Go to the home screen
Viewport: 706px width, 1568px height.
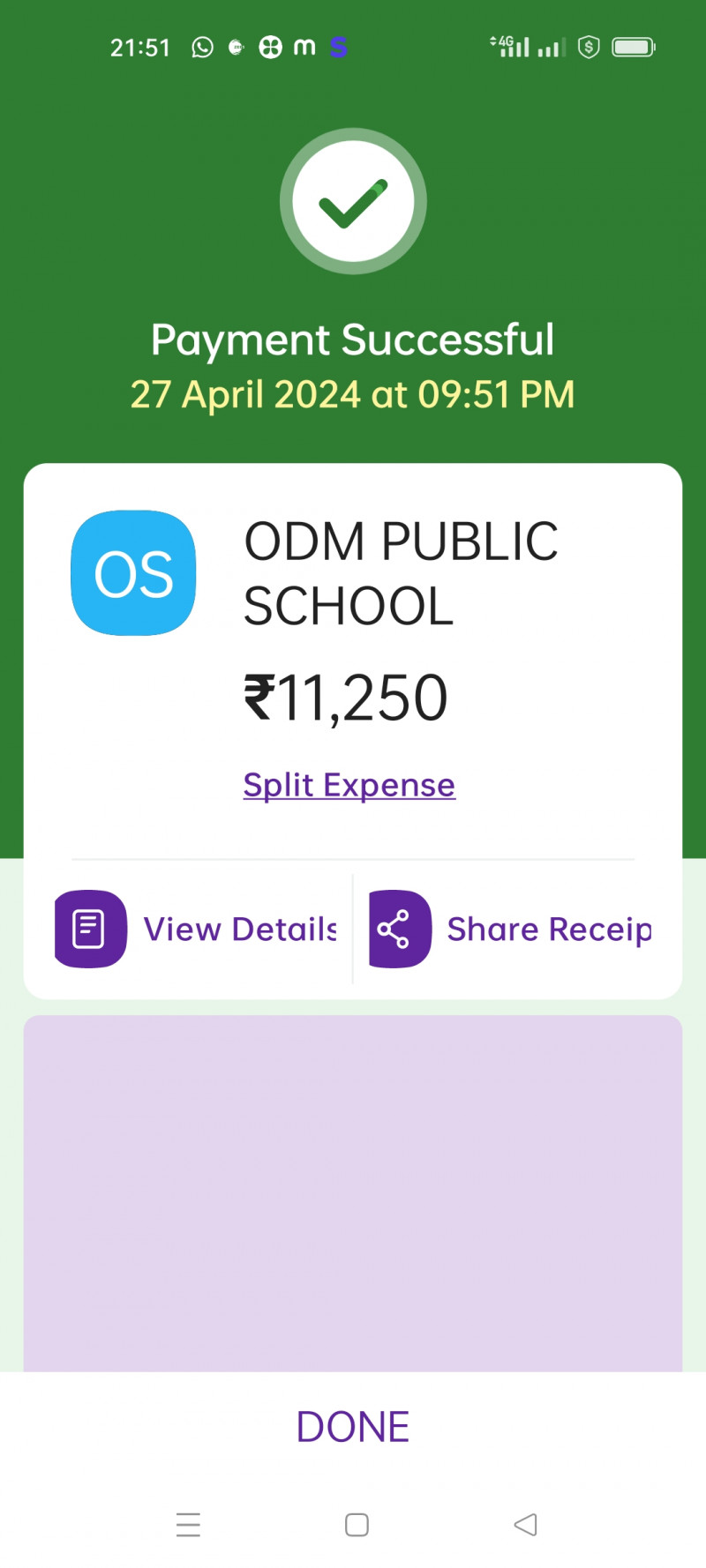tap(357, 1525)
